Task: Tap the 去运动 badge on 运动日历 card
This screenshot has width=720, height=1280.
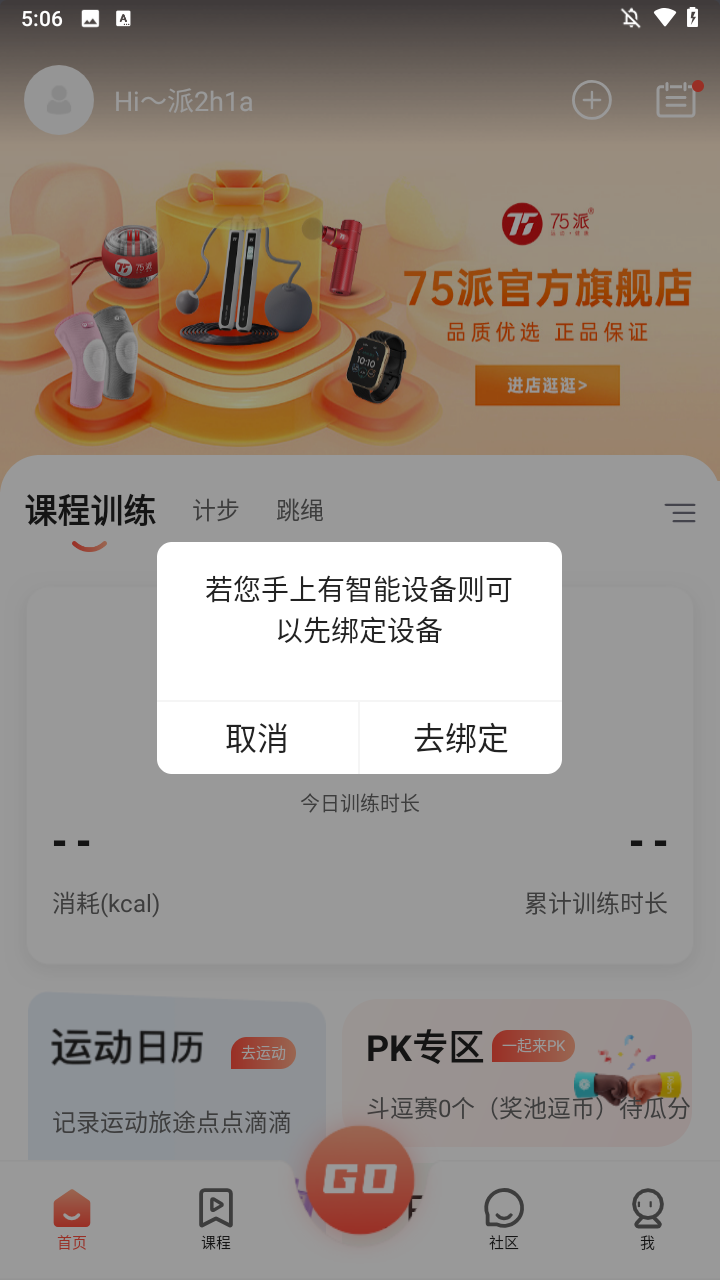Action: 262,1053
